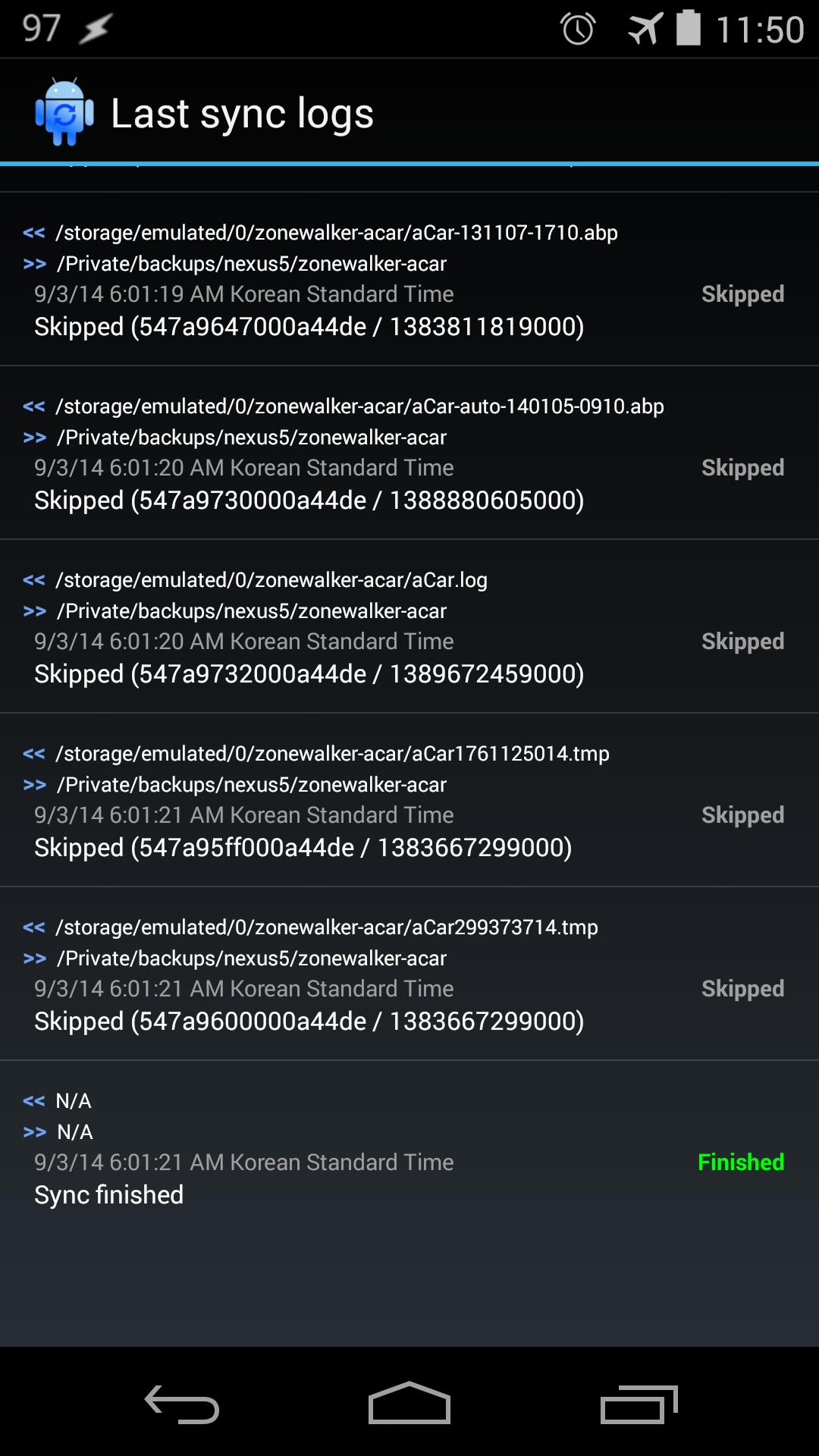Select Skipped beside aCar-auto-140105-0910.abp
Screen dimensions: 819x1456
[742, 467]
